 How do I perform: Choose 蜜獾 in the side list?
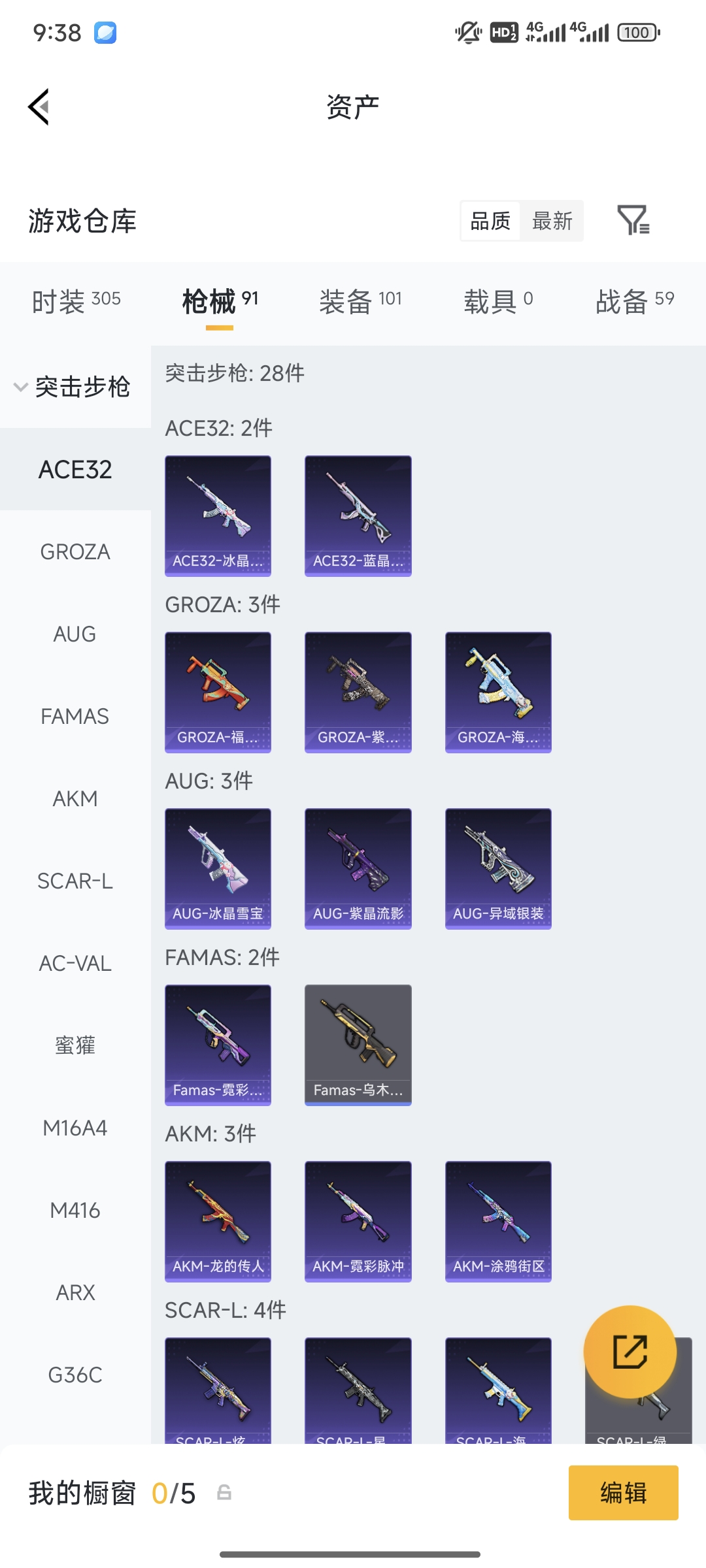tap(75, 1045)
